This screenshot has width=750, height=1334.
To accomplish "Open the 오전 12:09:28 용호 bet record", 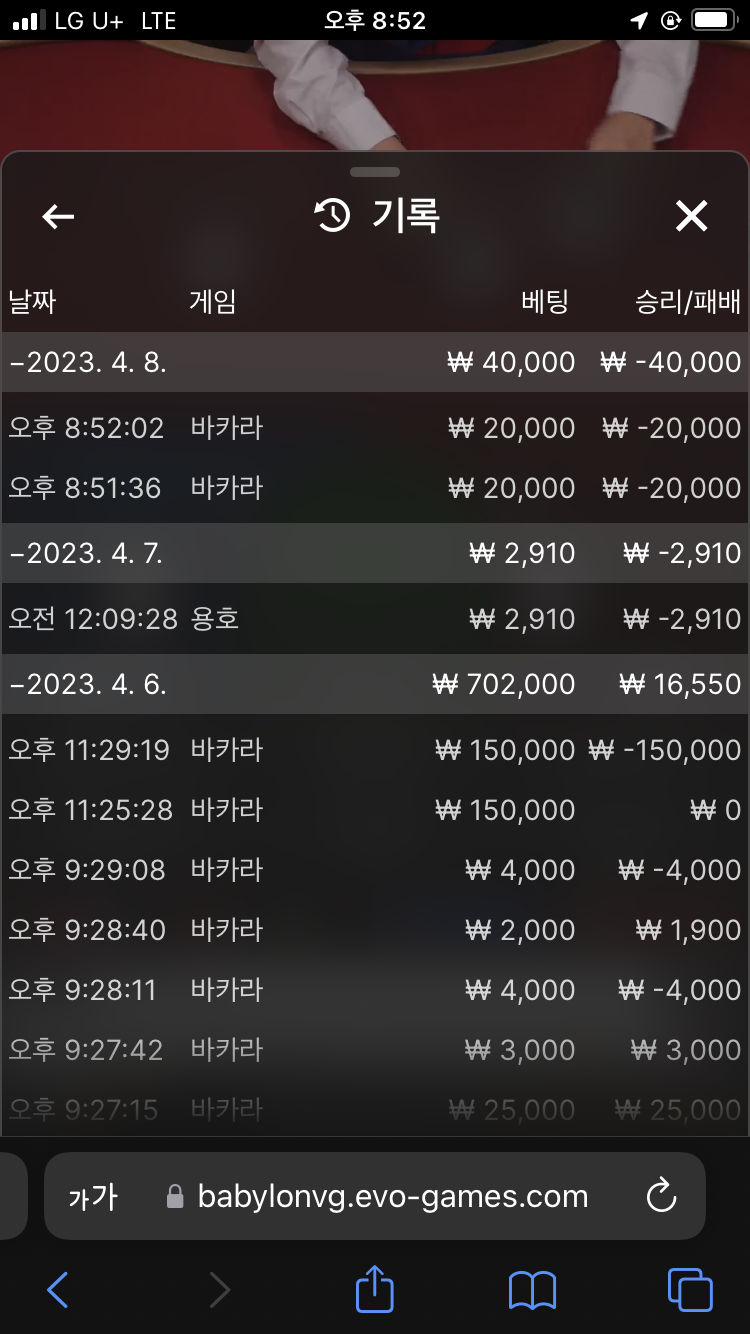I will point(375,619).
